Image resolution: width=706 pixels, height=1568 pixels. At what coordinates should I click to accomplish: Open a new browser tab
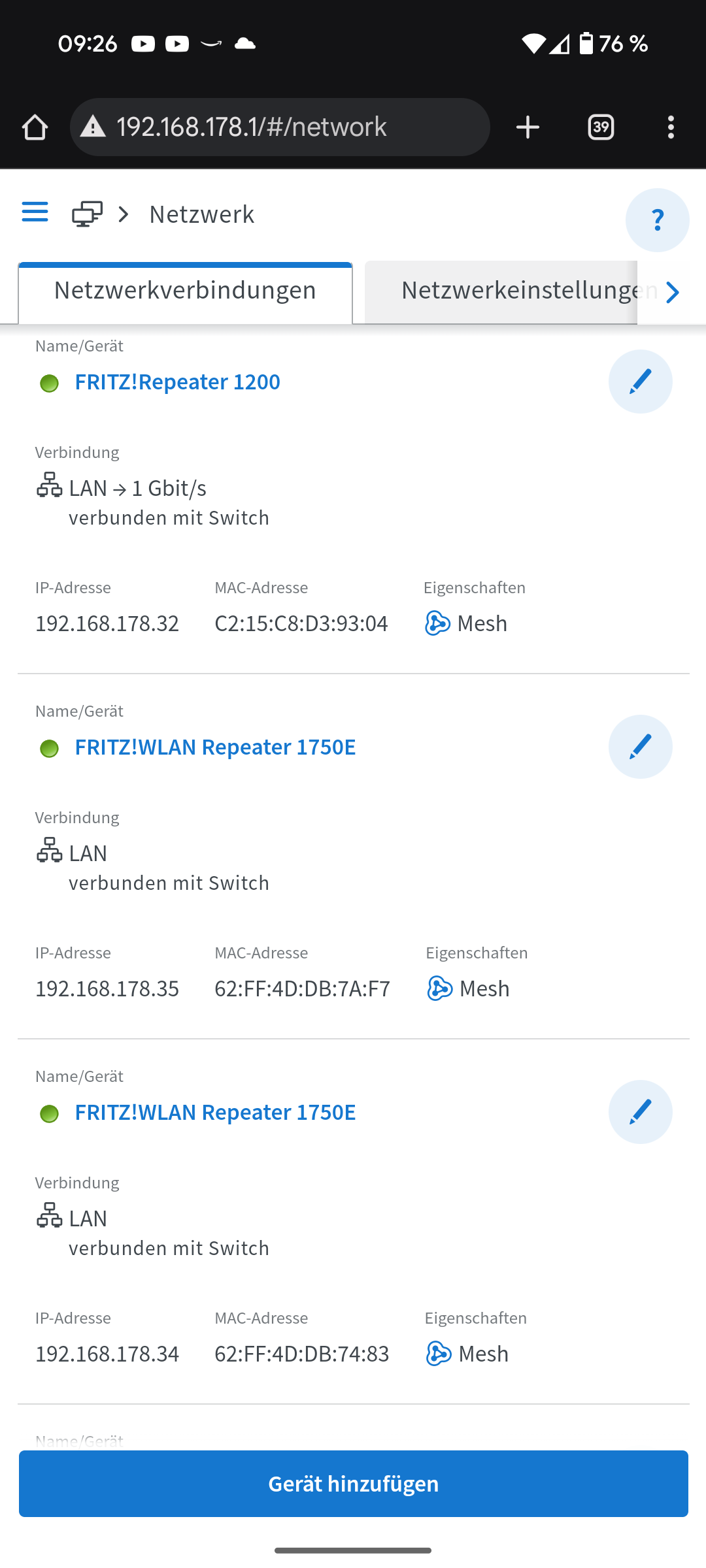[528, 127]
